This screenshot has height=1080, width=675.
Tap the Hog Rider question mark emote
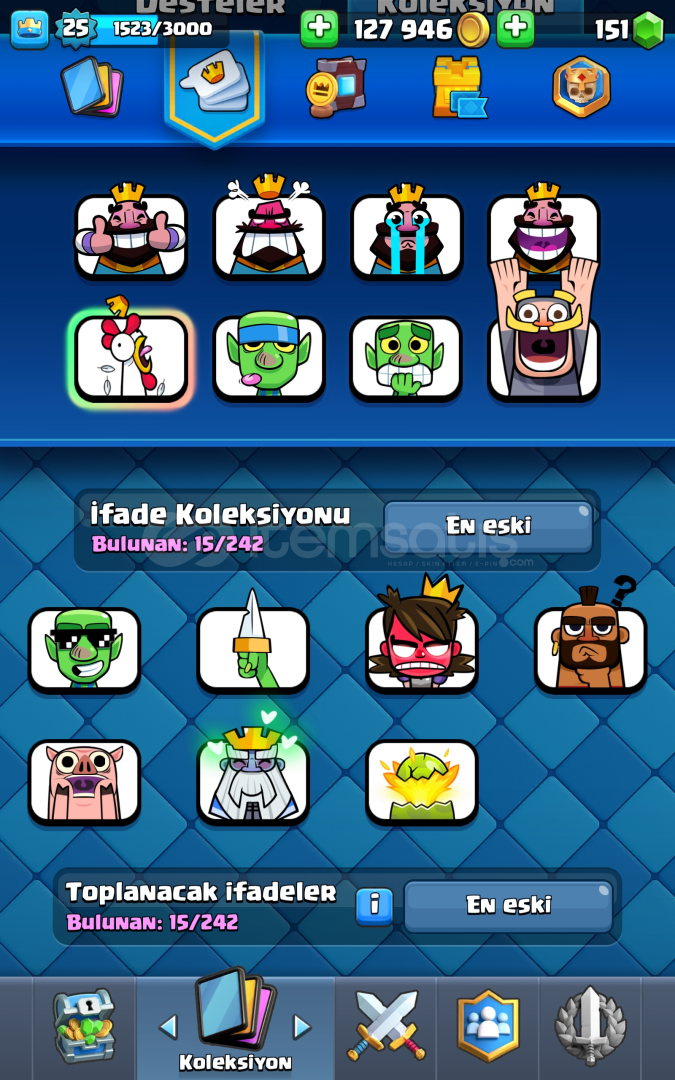(x=590, y=648)
